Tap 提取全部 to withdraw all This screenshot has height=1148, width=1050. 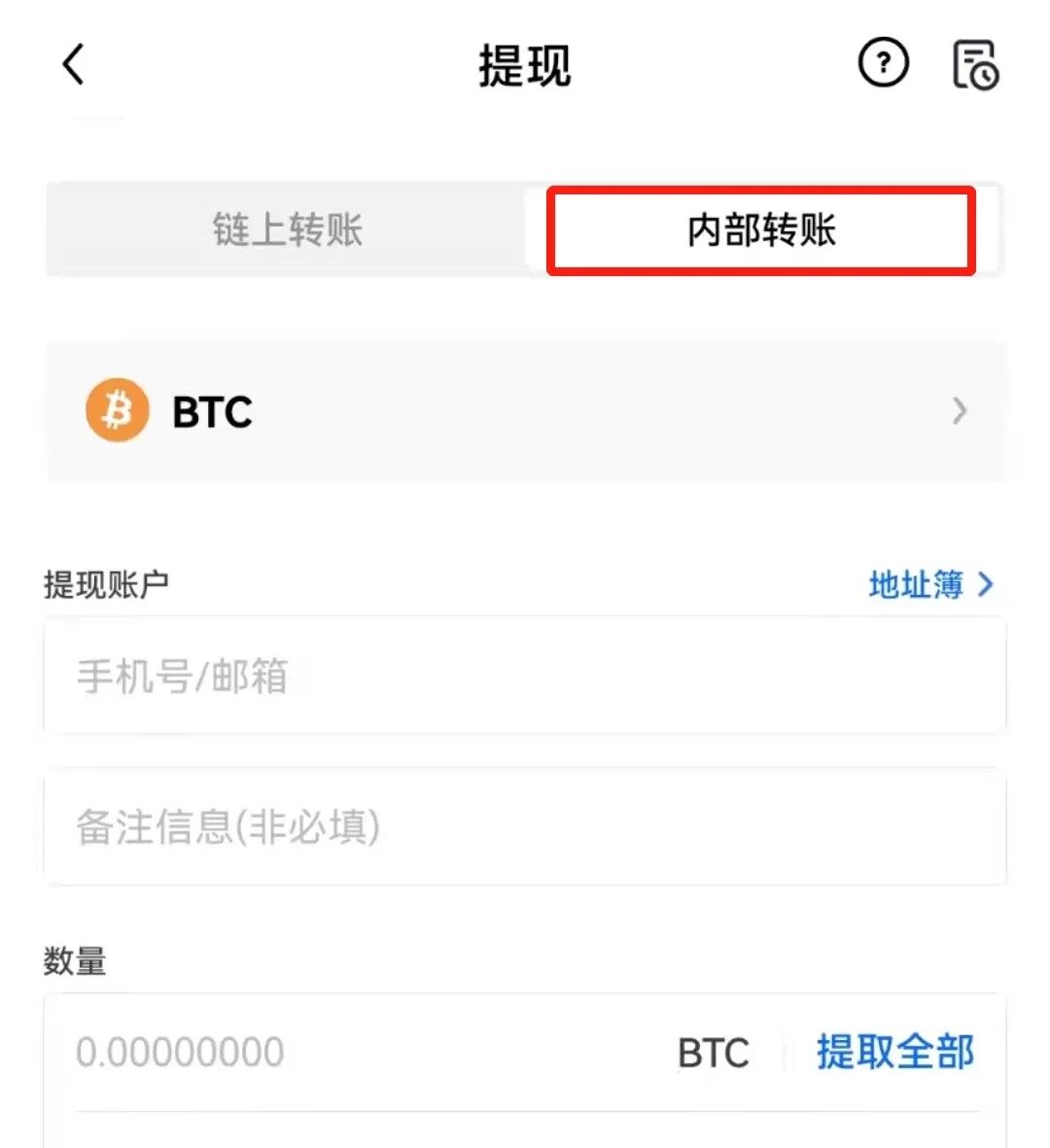[x=894, y=1053]
